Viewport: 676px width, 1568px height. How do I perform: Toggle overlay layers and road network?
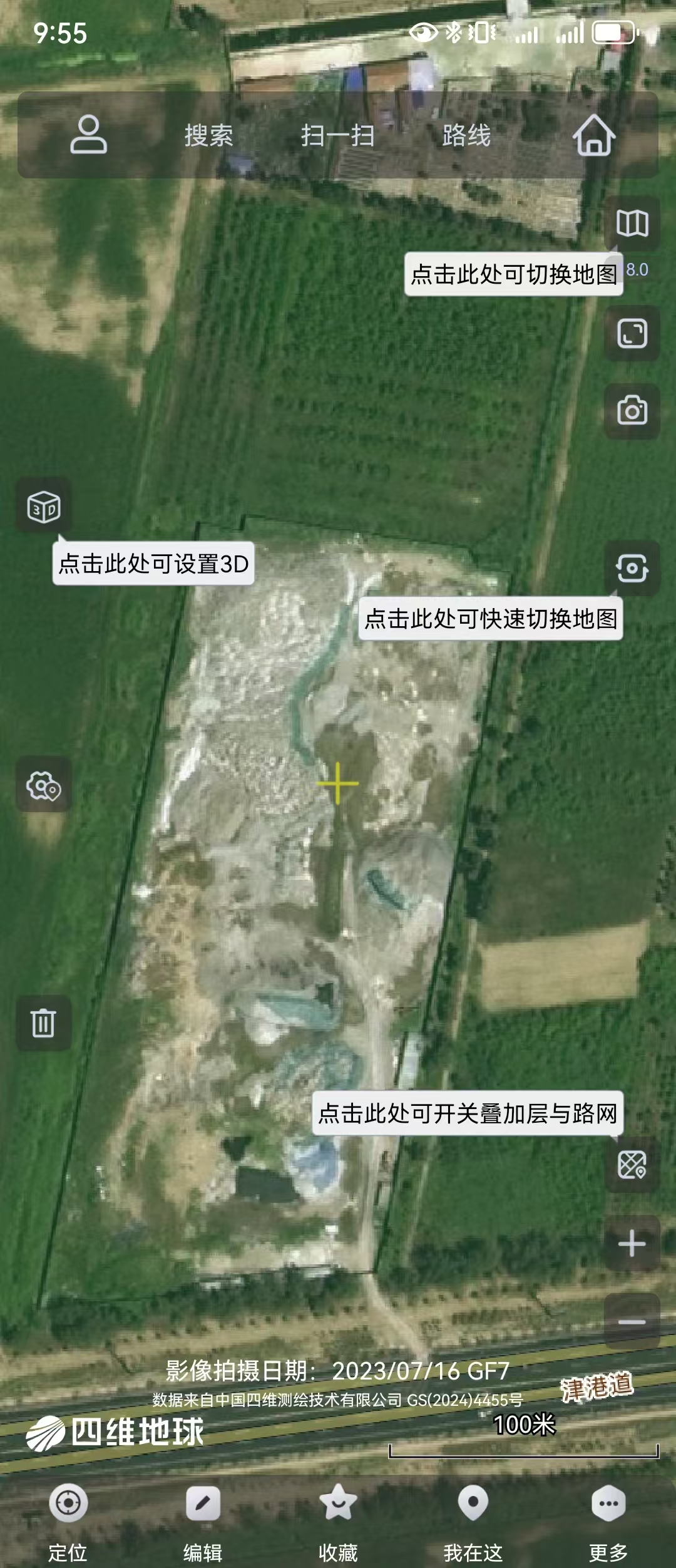(632, 1165)
